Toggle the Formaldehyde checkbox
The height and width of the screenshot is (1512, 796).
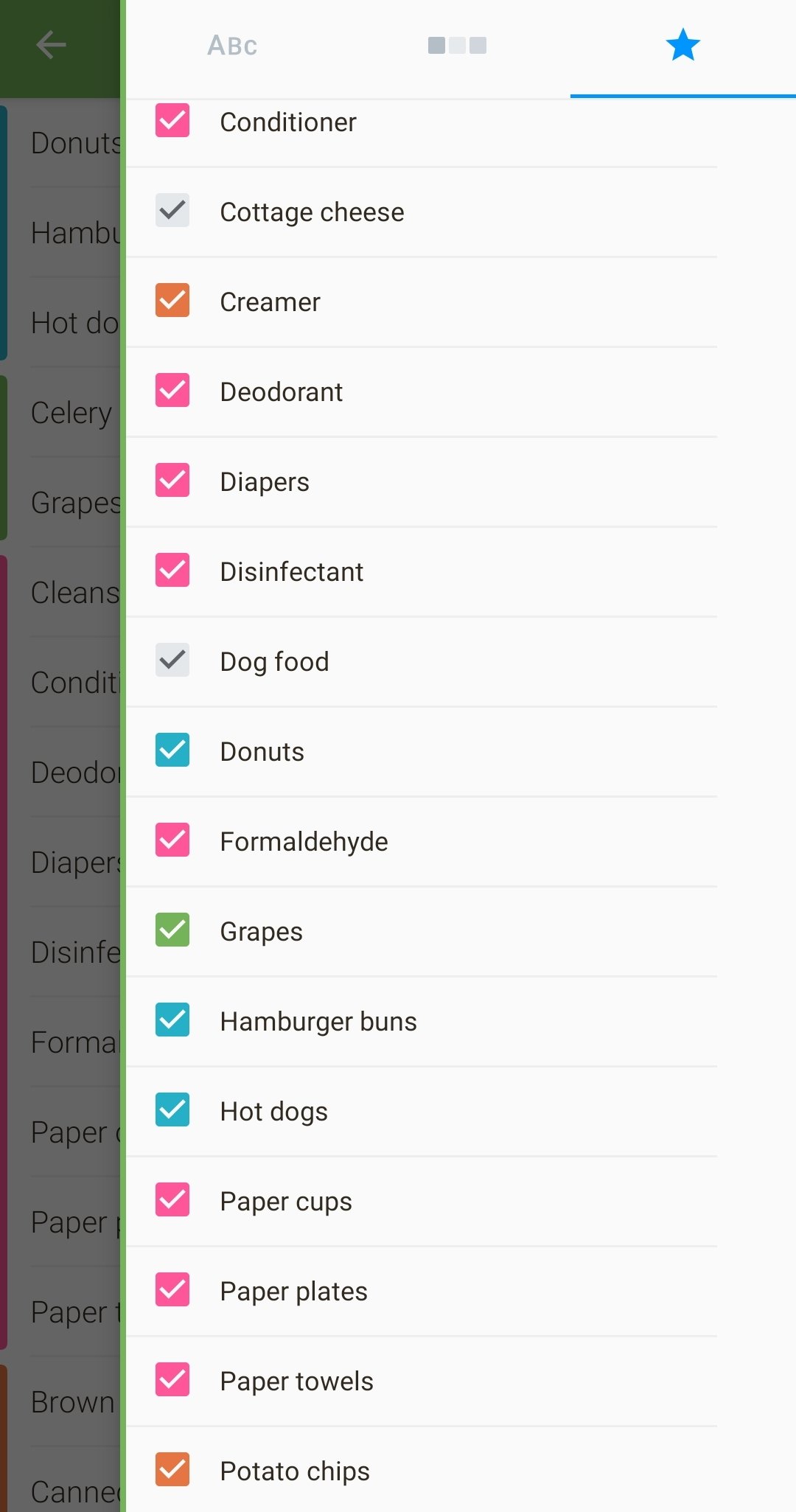point(172,840)
